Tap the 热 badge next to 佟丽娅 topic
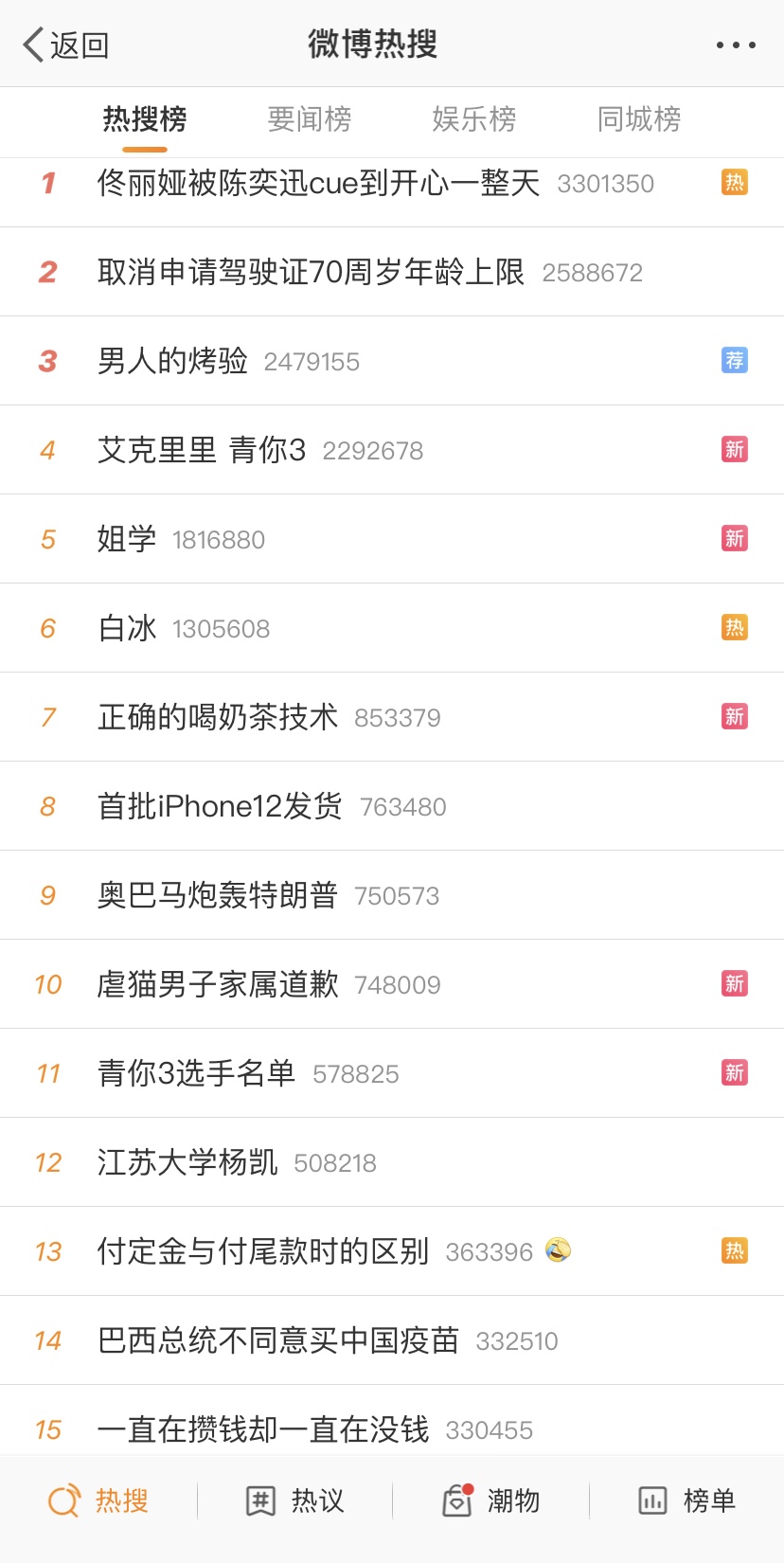784x1563 pixels. coord(735,182)
